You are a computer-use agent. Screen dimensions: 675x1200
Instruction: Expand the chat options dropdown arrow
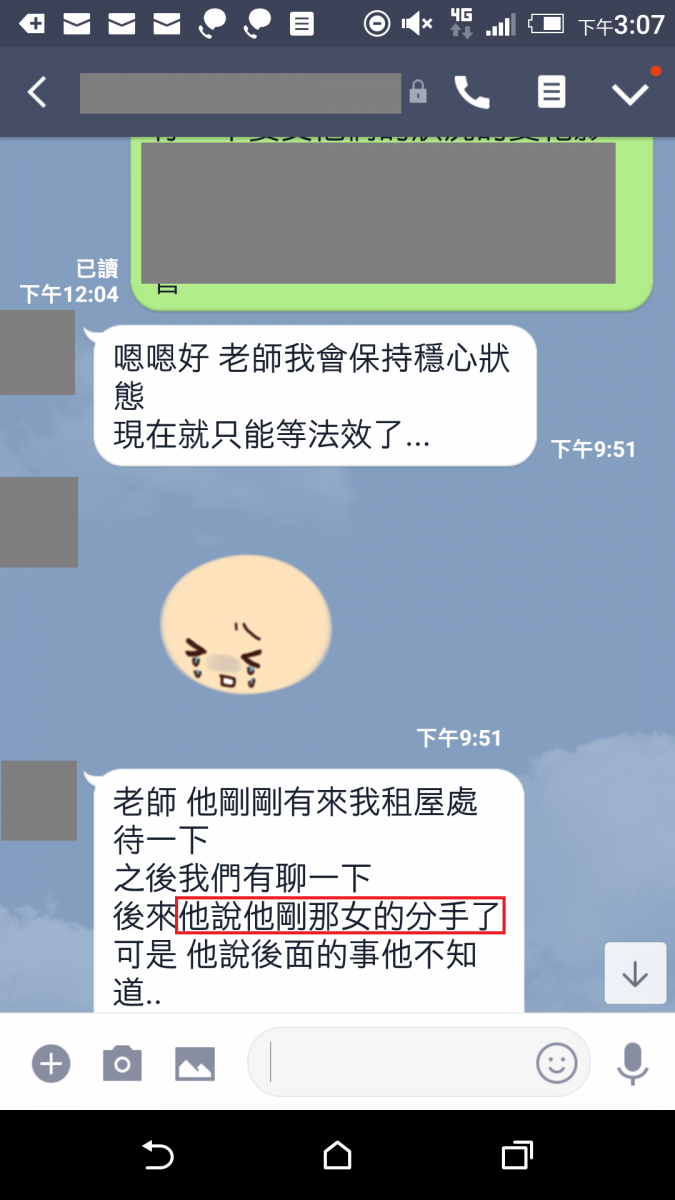[x=630, y=93]
